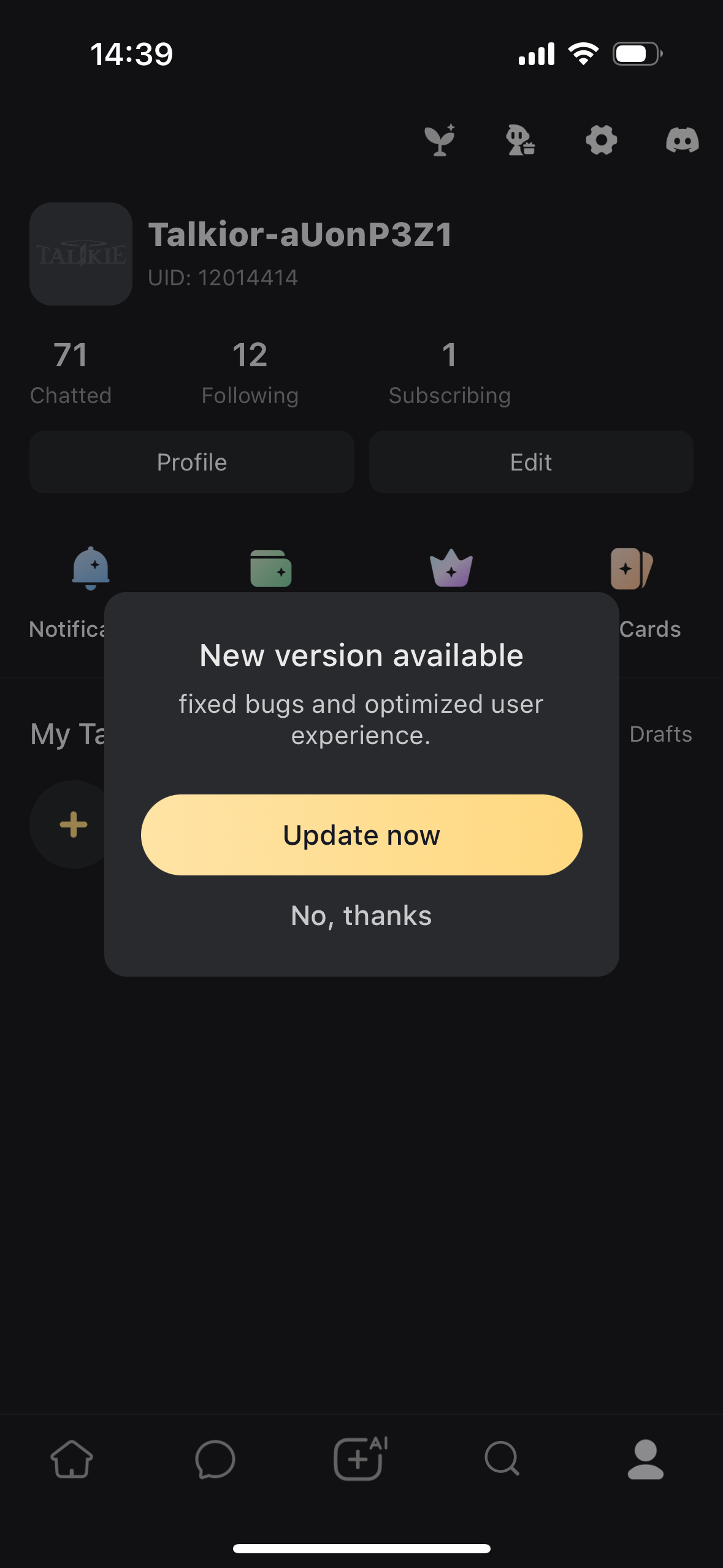View the 12 Following list
Image resolution: width=723 pixels, height=1568 pixels.
(x=250, y=372)
